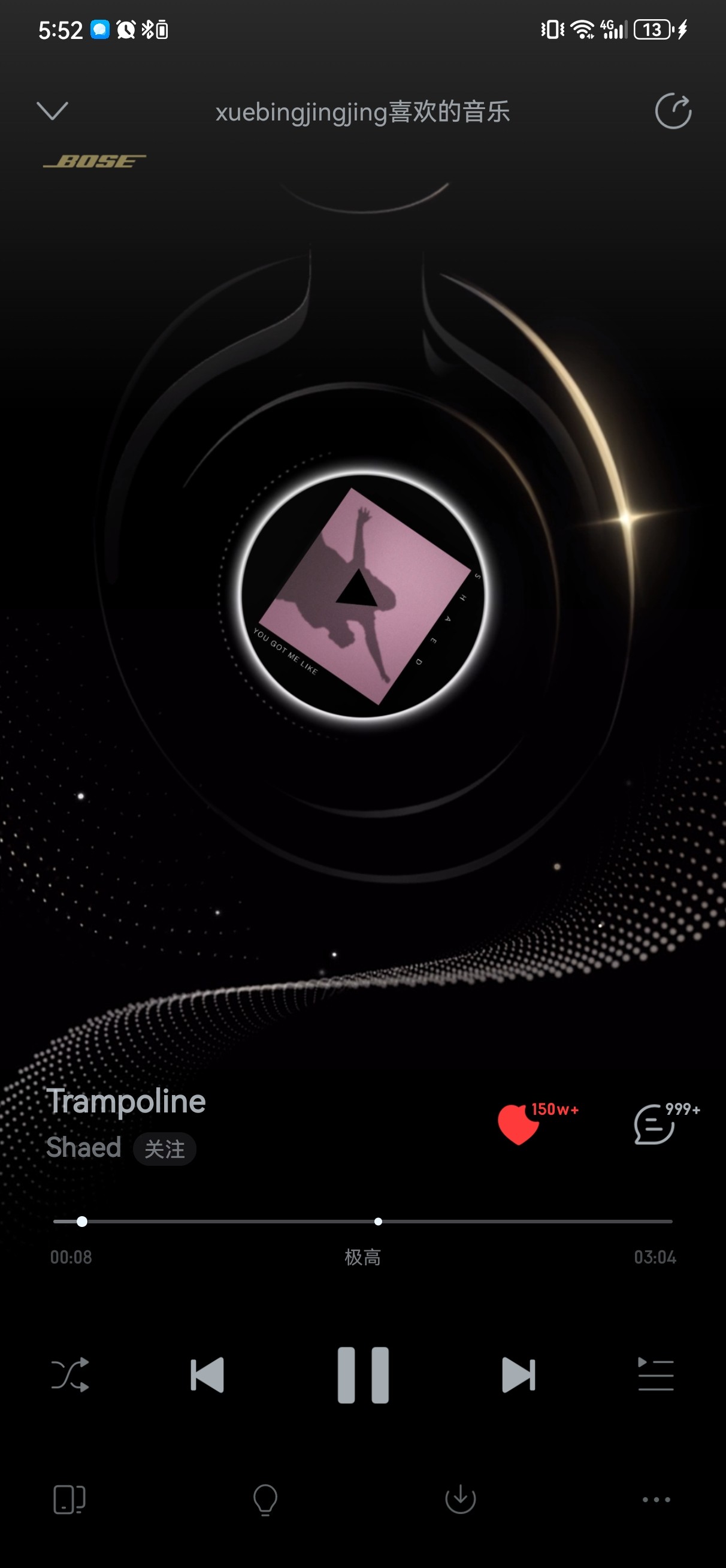
Task: Tap the album cover in the center
Action: click(x=364, y=595)
